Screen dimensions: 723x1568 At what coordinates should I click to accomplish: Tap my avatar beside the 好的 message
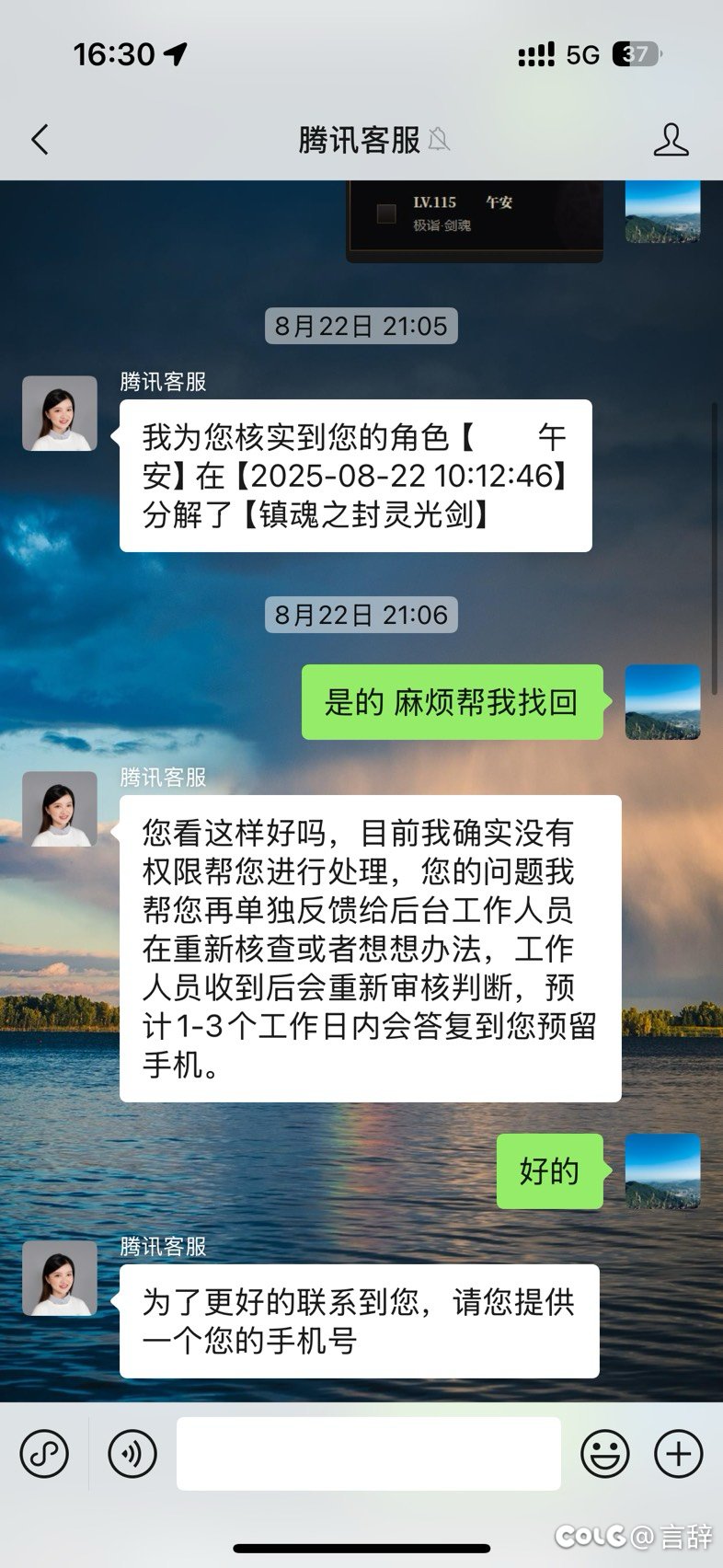click(662, 1170)
